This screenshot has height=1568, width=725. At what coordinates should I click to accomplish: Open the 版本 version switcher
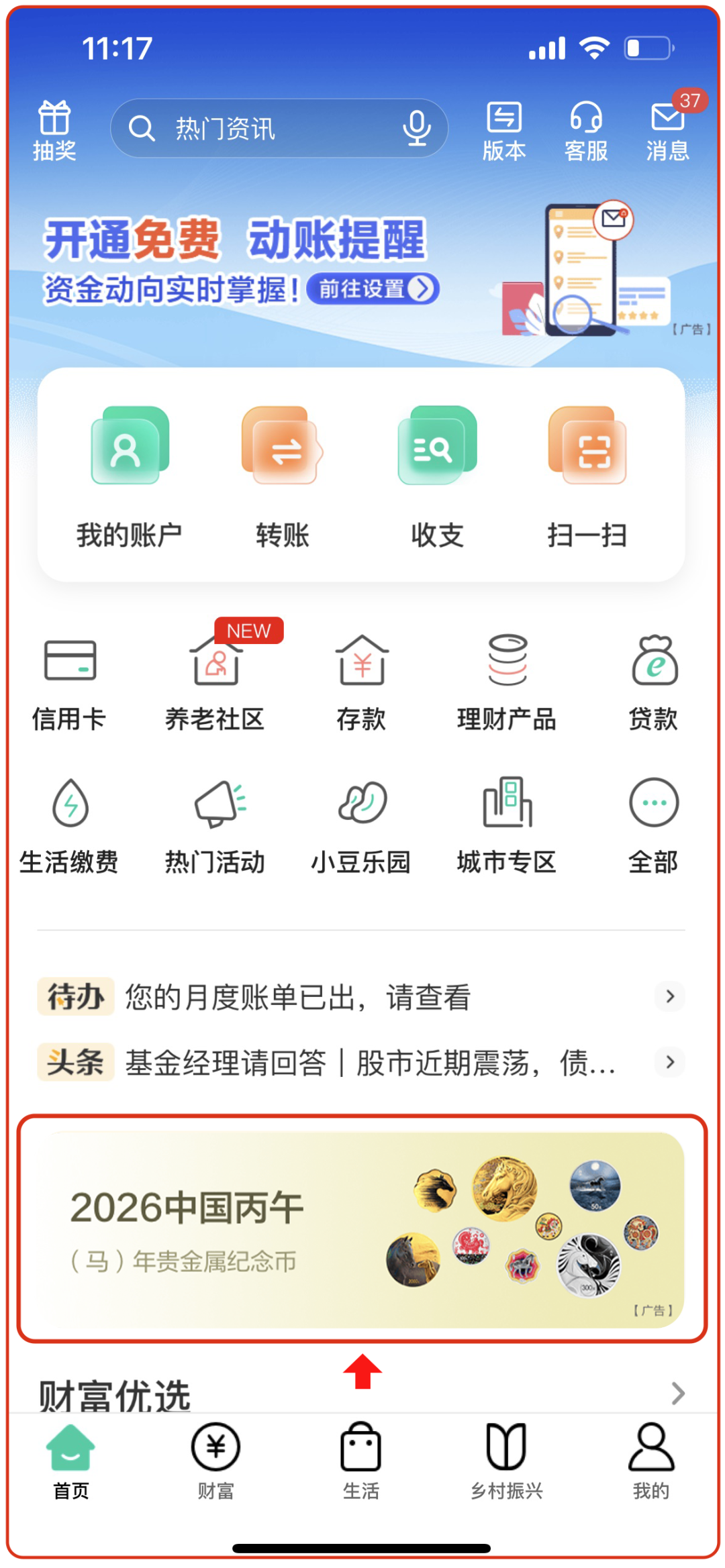[504, 131]
